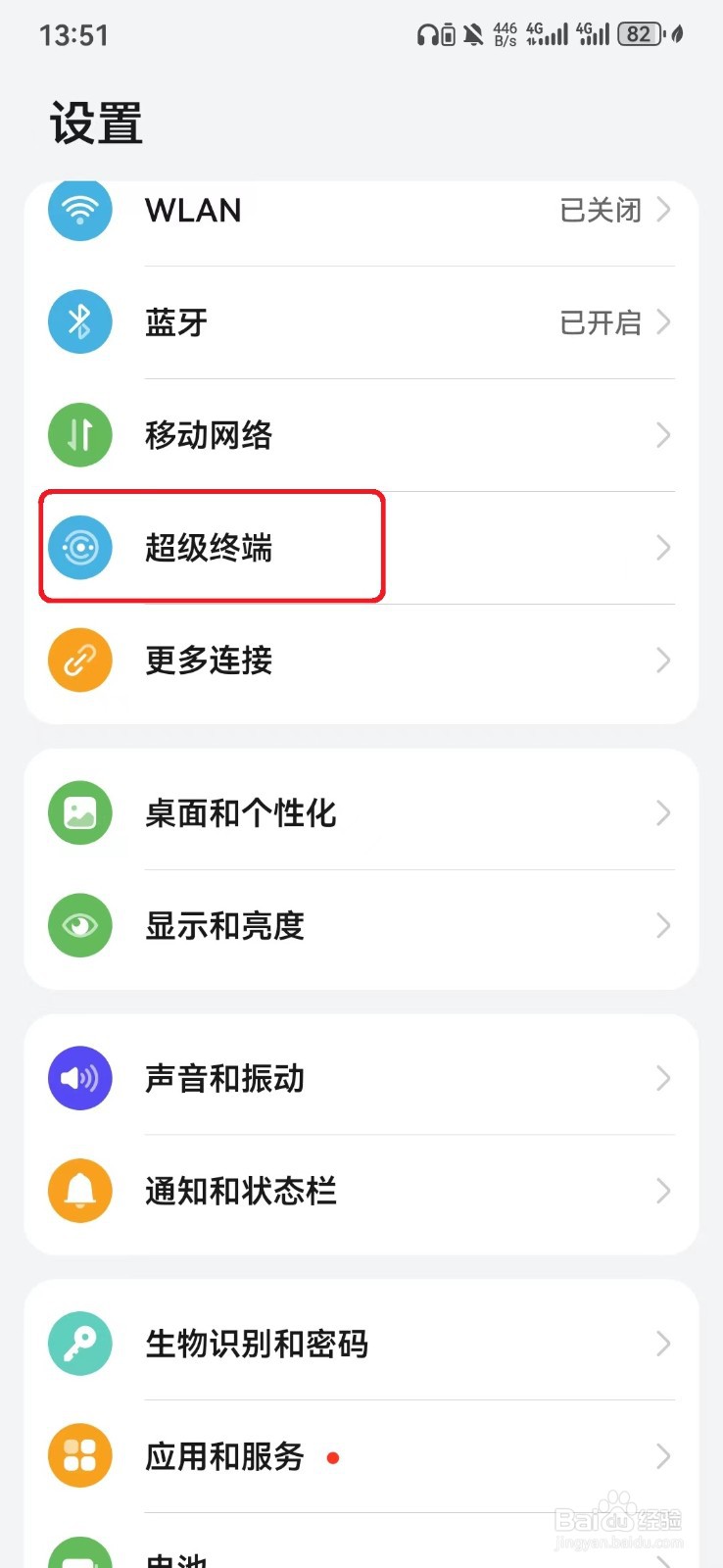723x1568 pixels.
Task: Click the 超级终端 Super Device icon
Action: pos(79,547)
